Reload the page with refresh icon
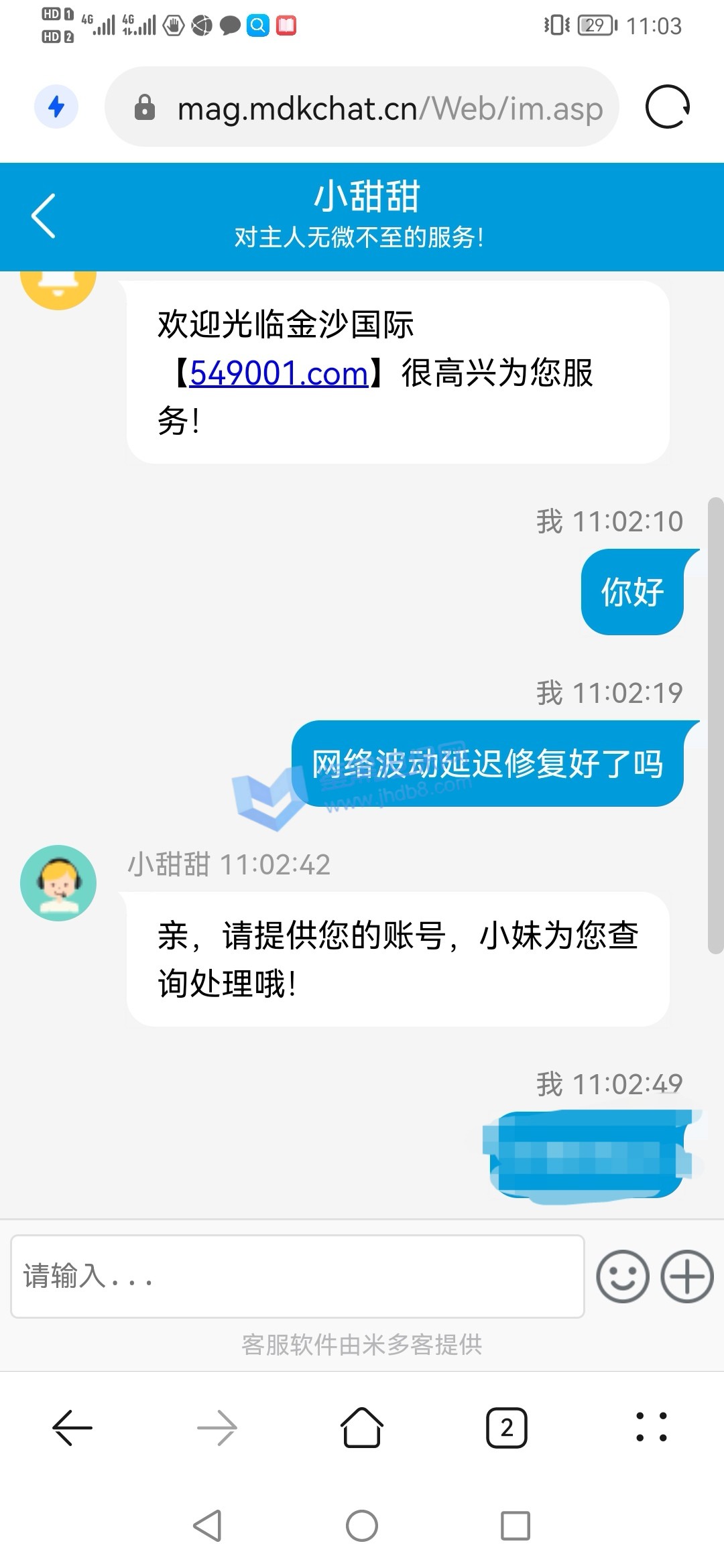The image size is (724, 1568). click(667, 107)
